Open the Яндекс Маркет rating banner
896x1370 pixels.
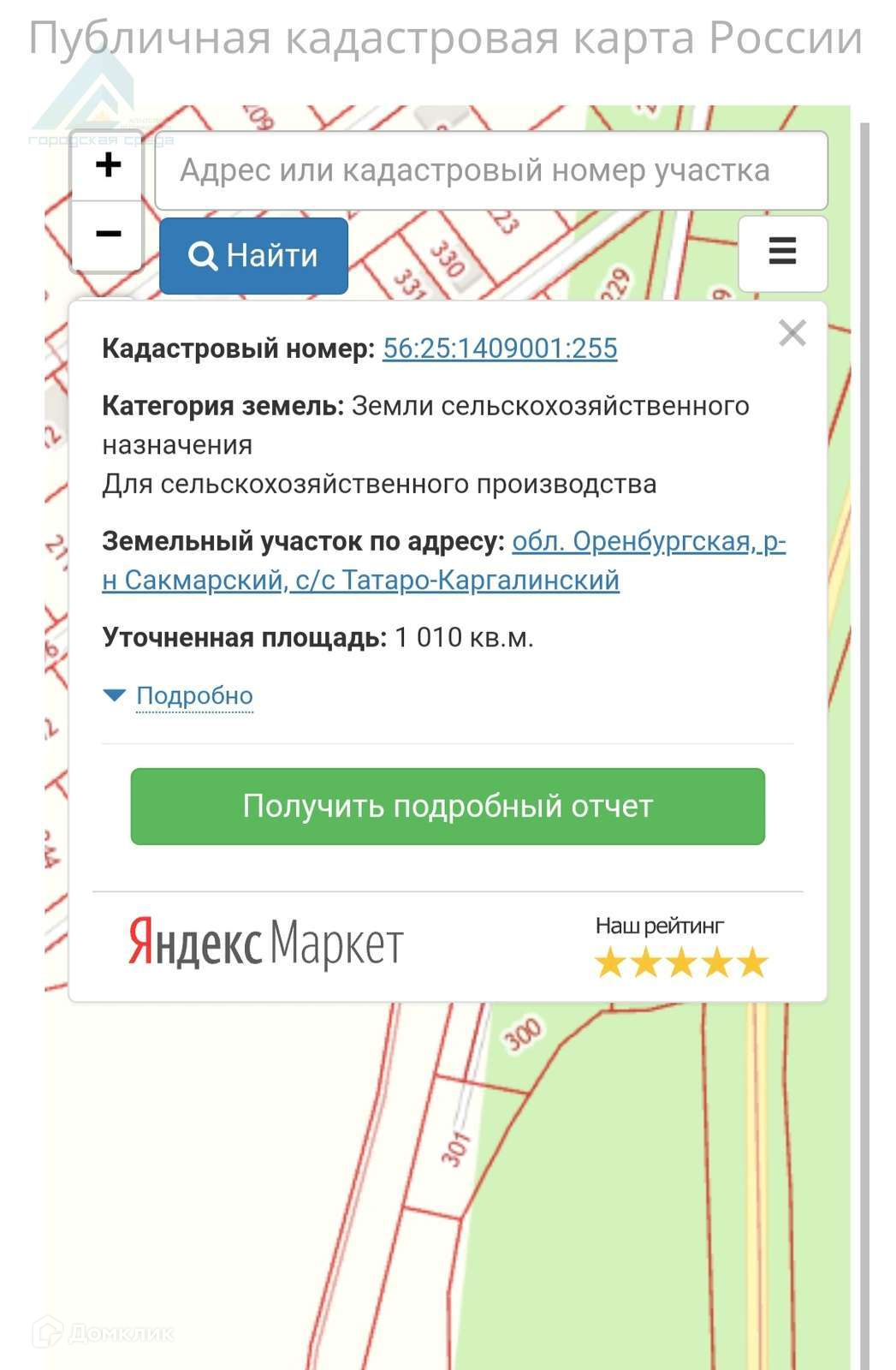pyautogui.click(x=447, y=945)
